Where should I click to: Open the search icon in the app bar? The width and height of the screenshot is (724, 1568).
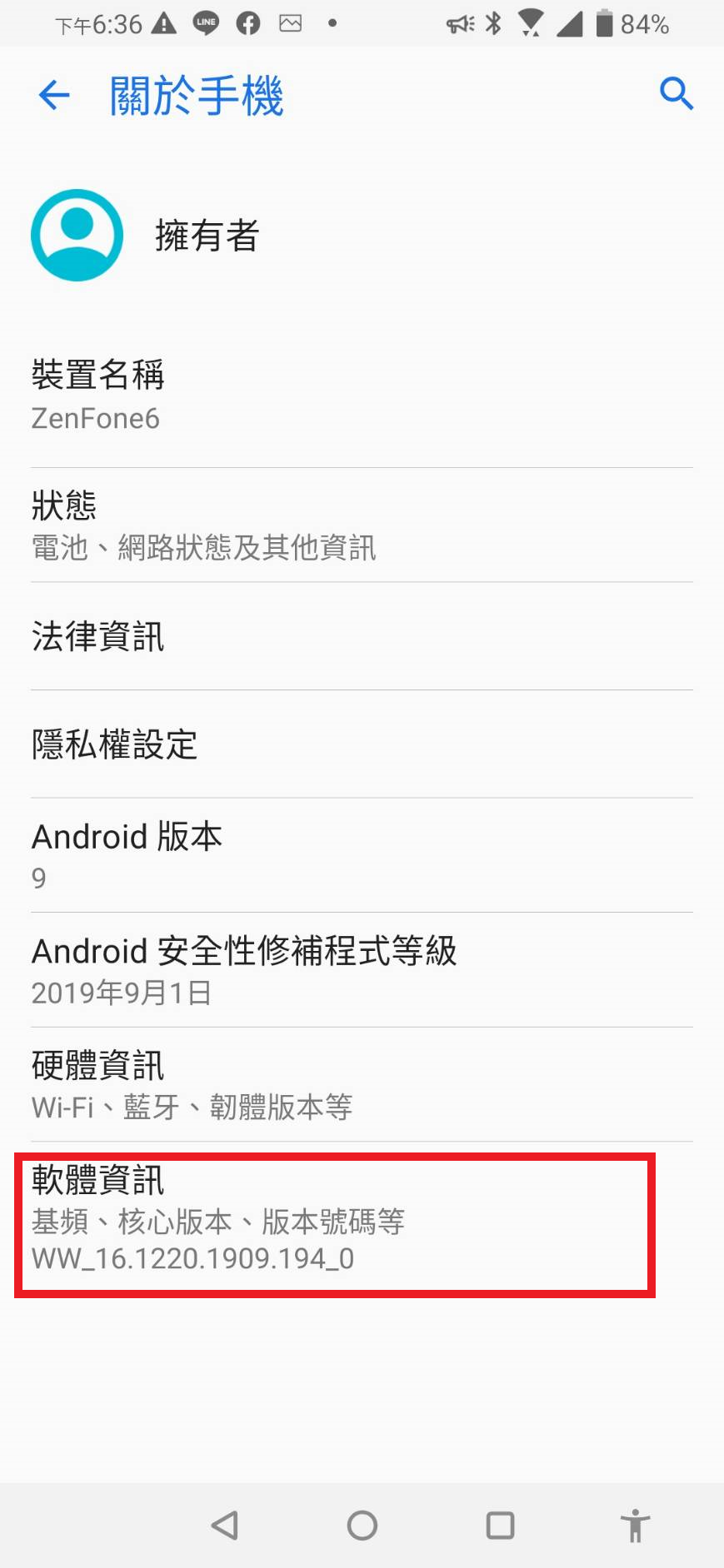point(676,93)
